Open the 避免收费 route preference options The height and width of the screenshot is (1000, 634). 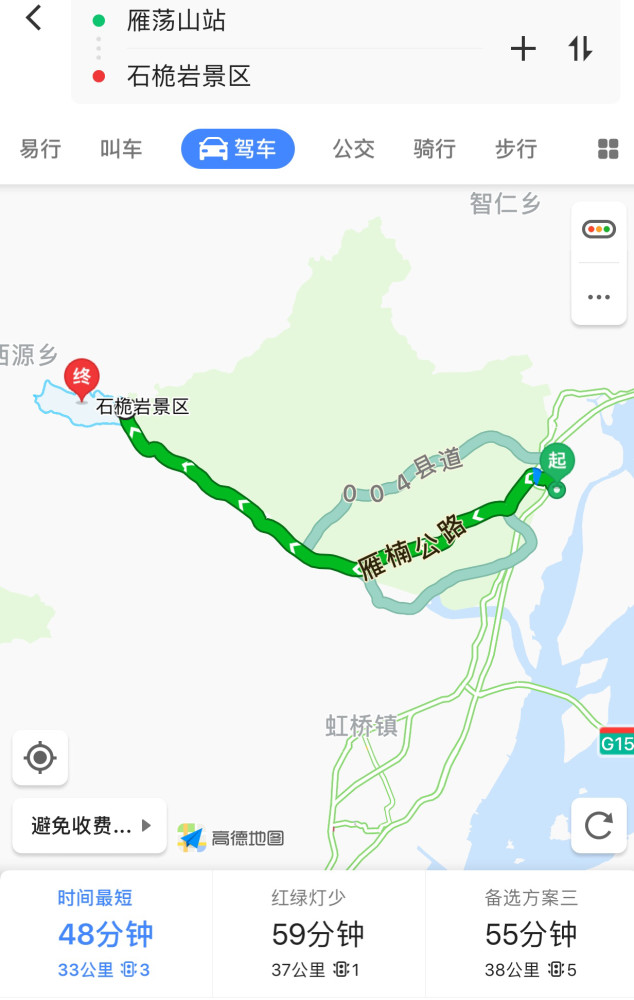tap(90, 826)
